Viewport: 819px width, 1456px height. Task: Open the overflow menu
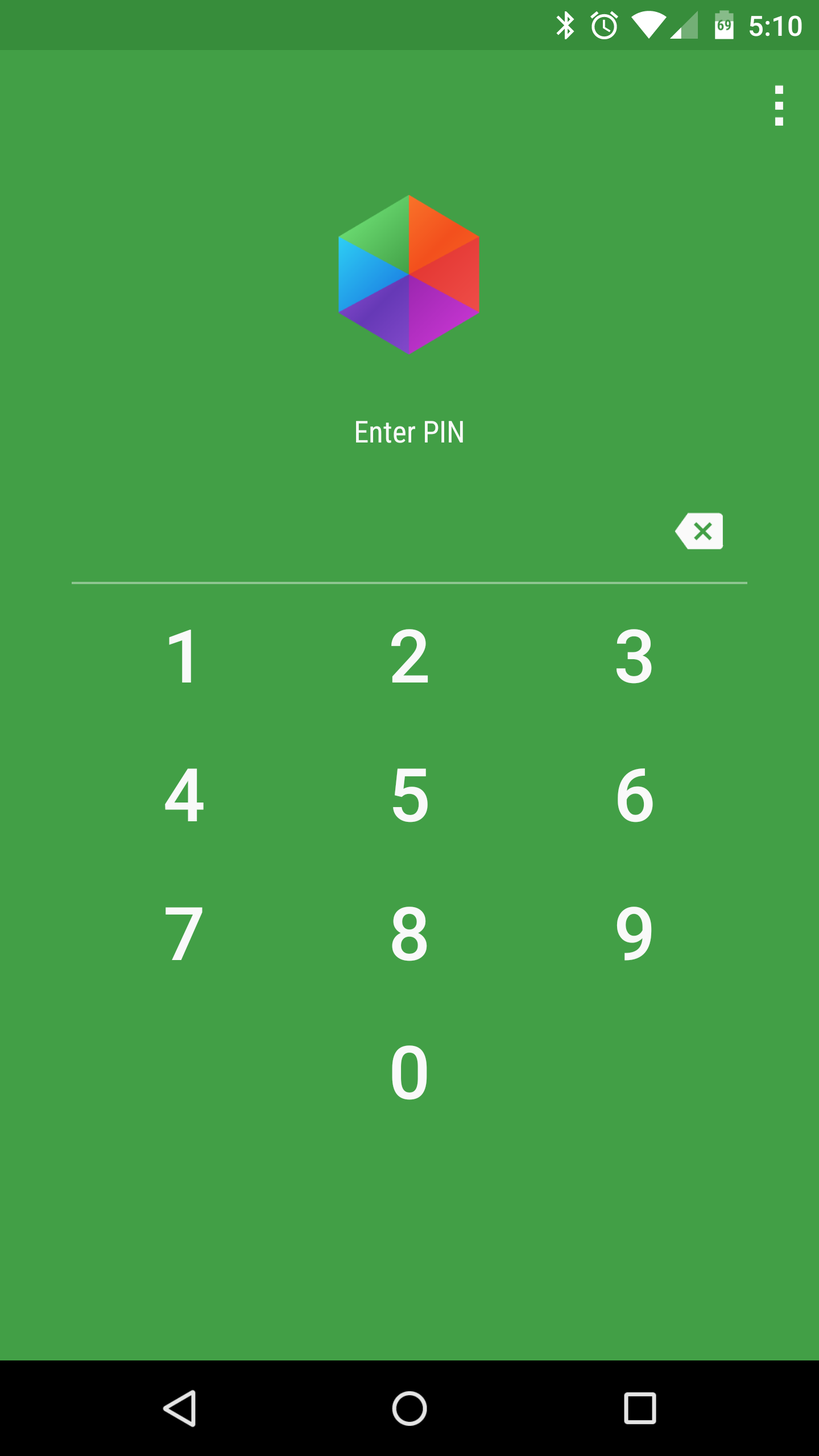pos(778,106)
